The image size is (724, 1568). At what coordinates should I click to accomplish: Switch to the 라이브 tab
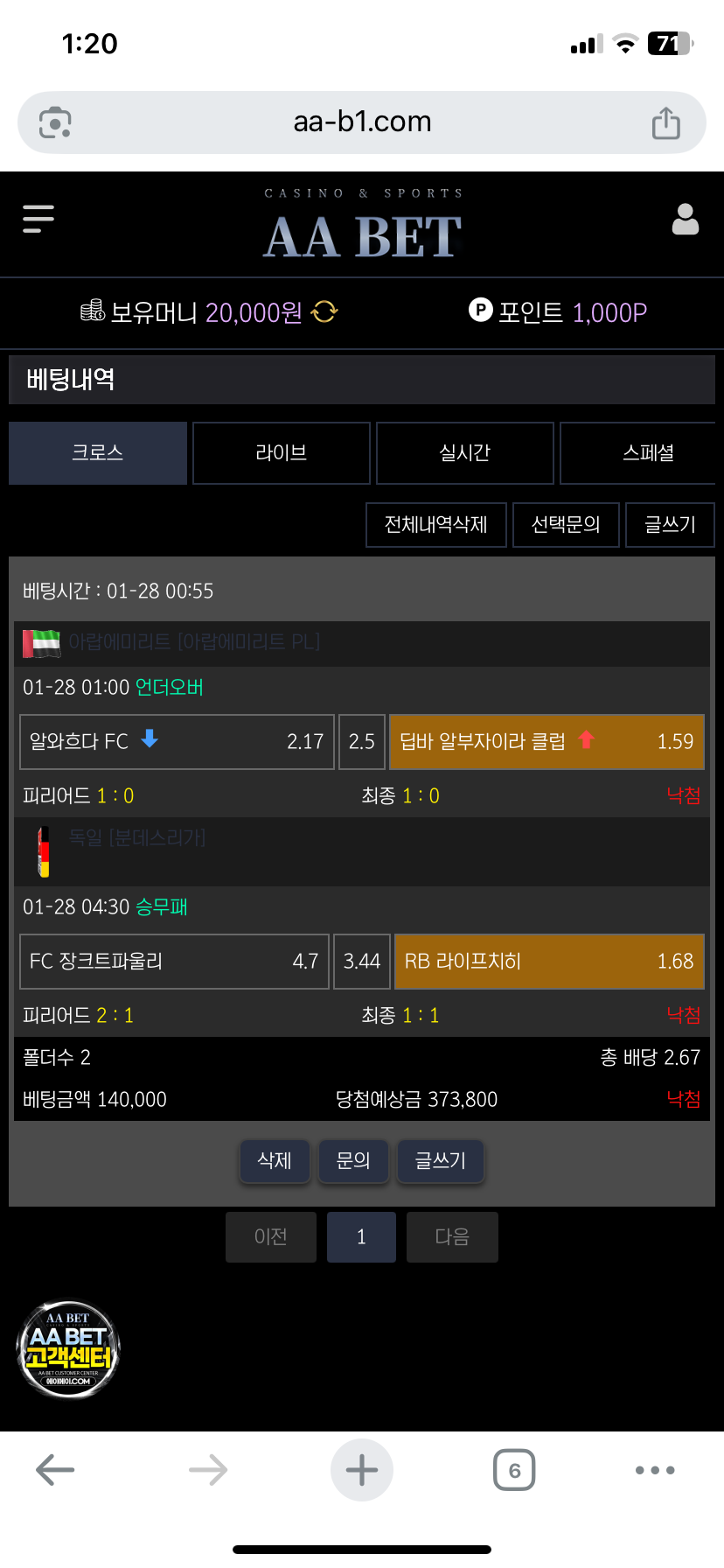pyautogui.click(x=282, y=453)
